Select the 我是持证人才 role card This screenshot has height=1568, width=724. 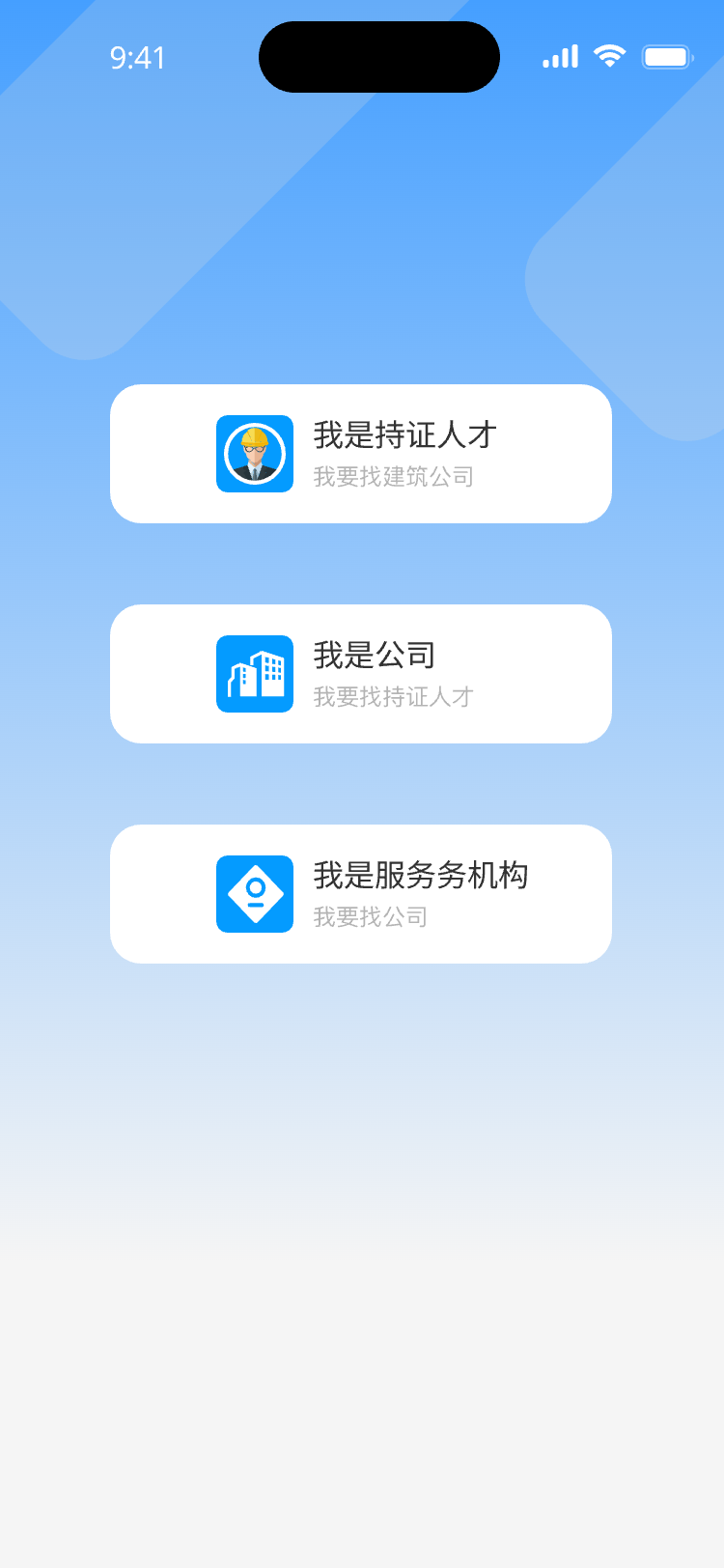(361, 454)
